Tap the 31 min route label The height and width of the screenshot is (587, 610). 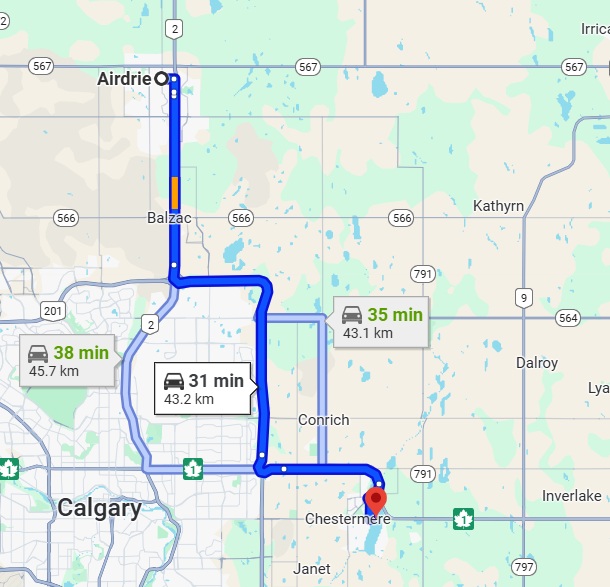(x=204, y=388)
